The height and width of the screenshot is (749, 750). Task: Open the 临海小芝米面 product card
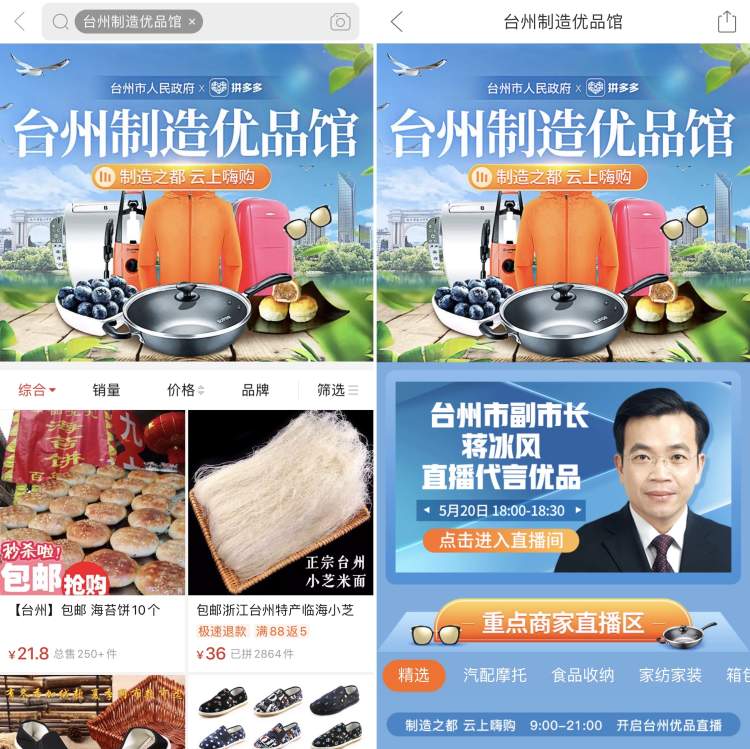[280, 530]
